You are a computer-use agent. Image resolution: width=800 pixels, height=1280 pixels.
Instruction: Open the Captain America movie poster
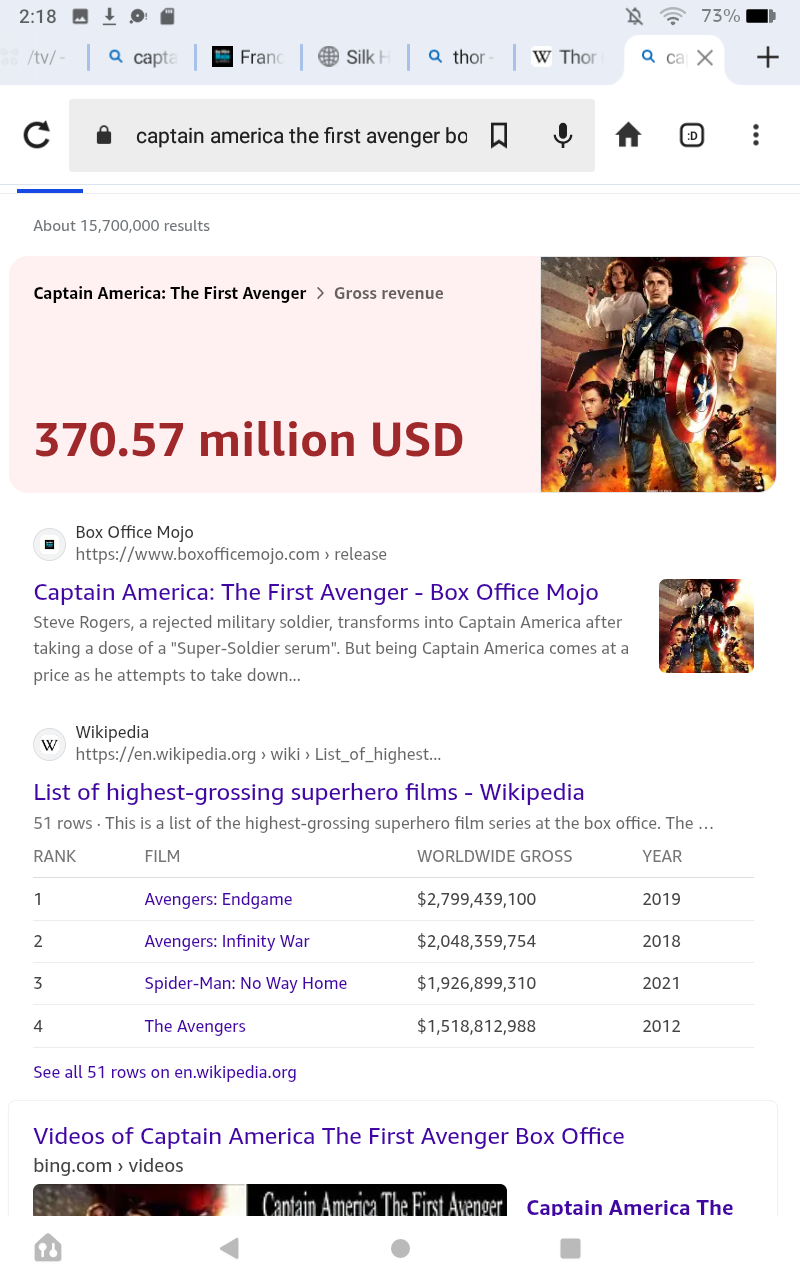(658, 374)
